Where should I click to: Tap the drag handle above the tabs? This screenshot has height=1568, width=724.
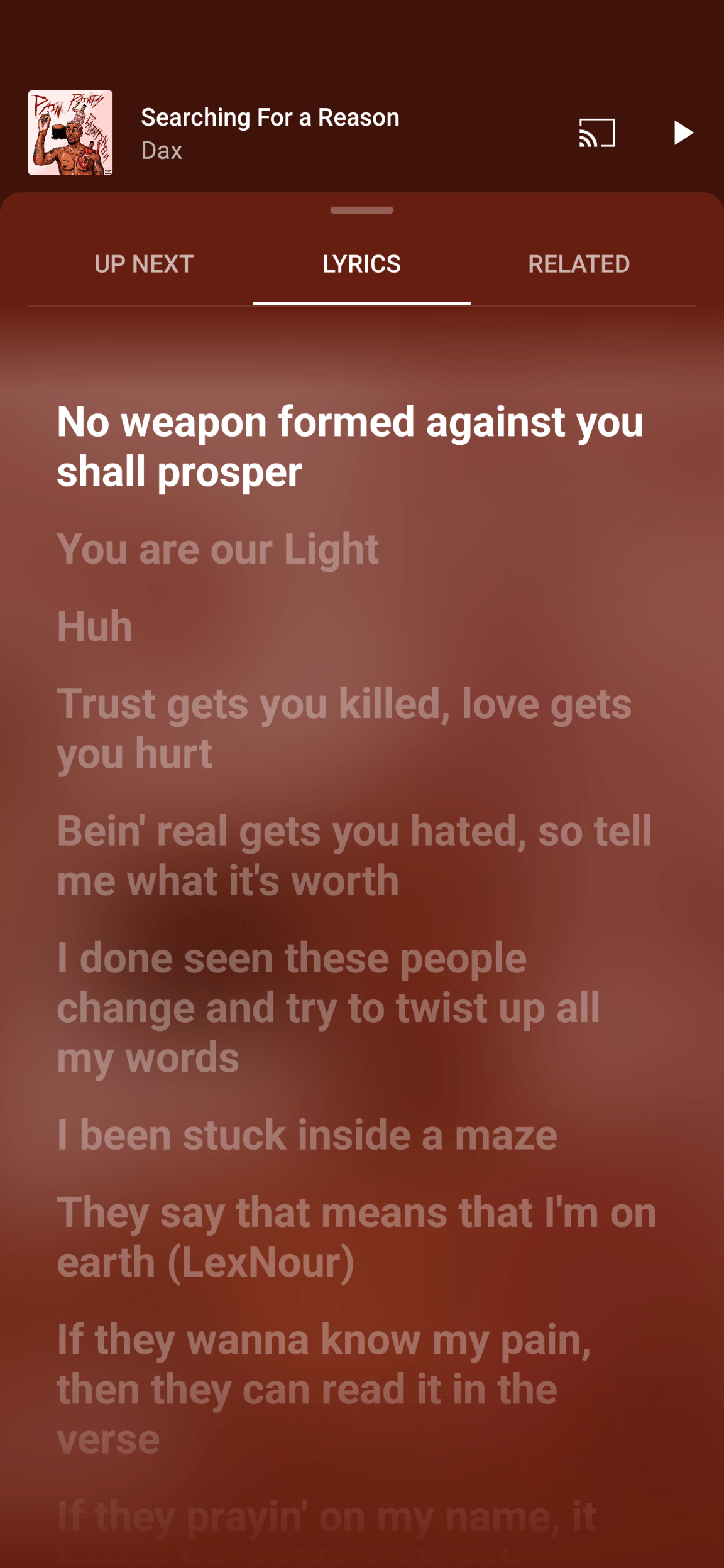(361, 211)
